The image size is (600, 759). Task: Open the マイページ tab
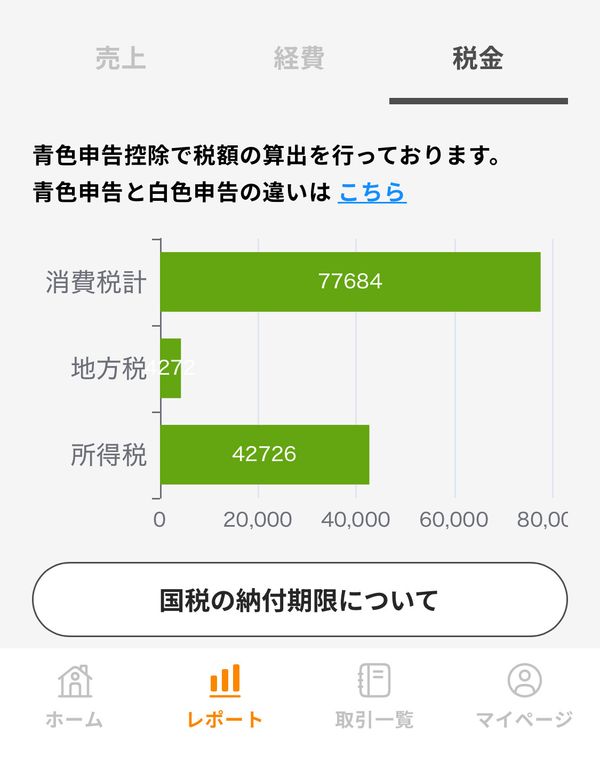525,696
